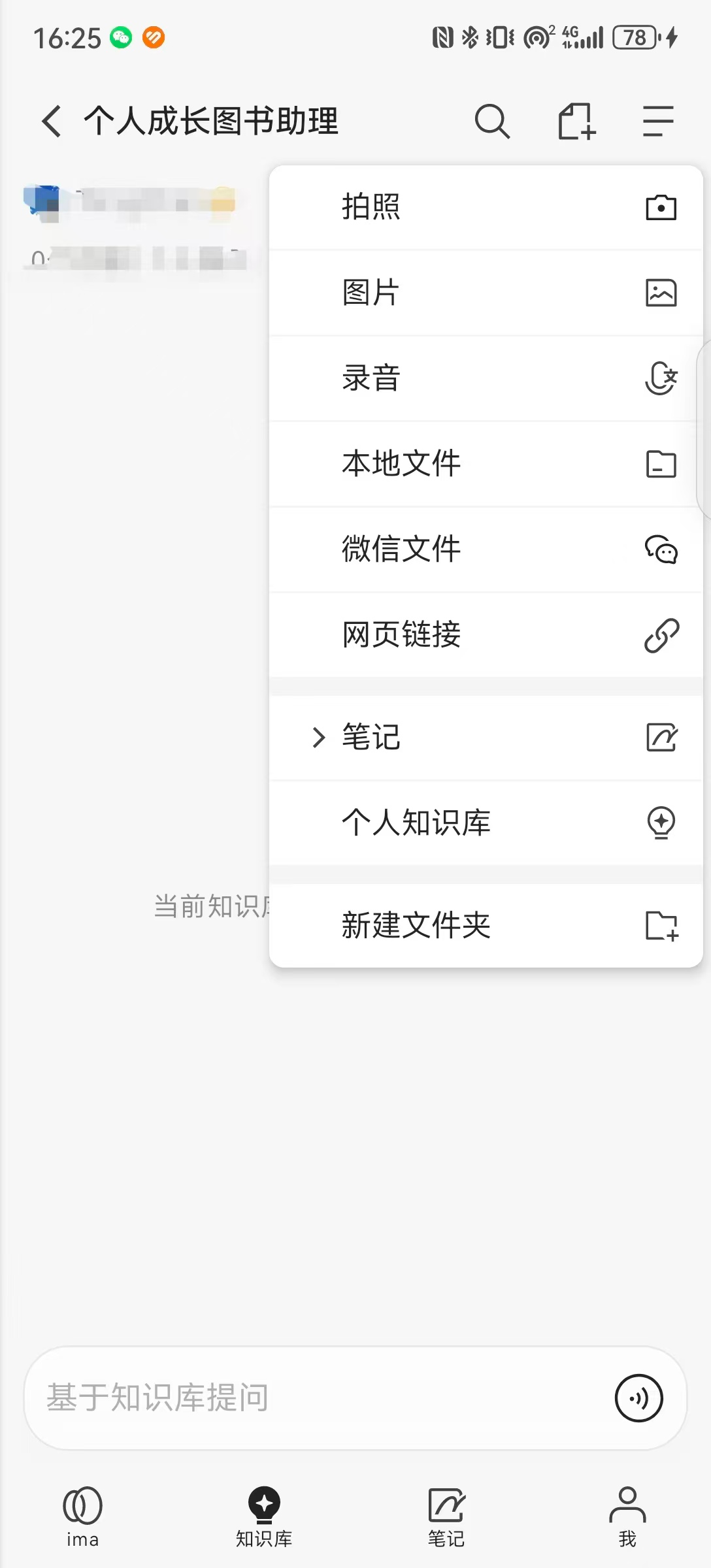
Task: Go to the 我 profile tab
Action: [x=627, y=1517]
